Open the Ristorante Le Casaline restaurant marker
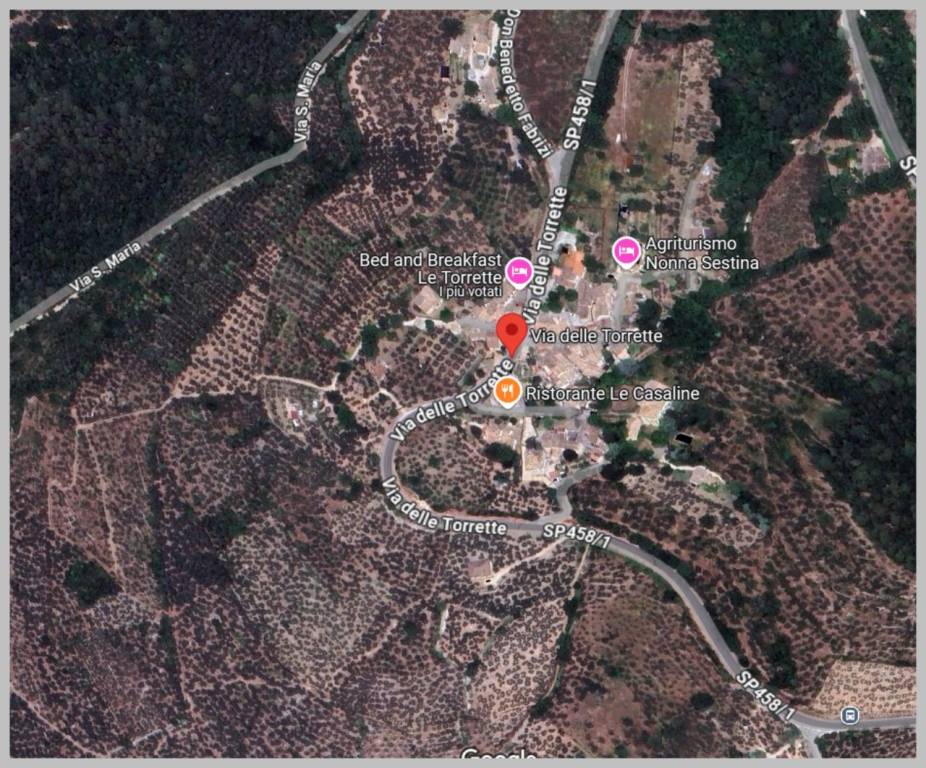This screenshot has height=768, width=926. (x=508, y=392)
